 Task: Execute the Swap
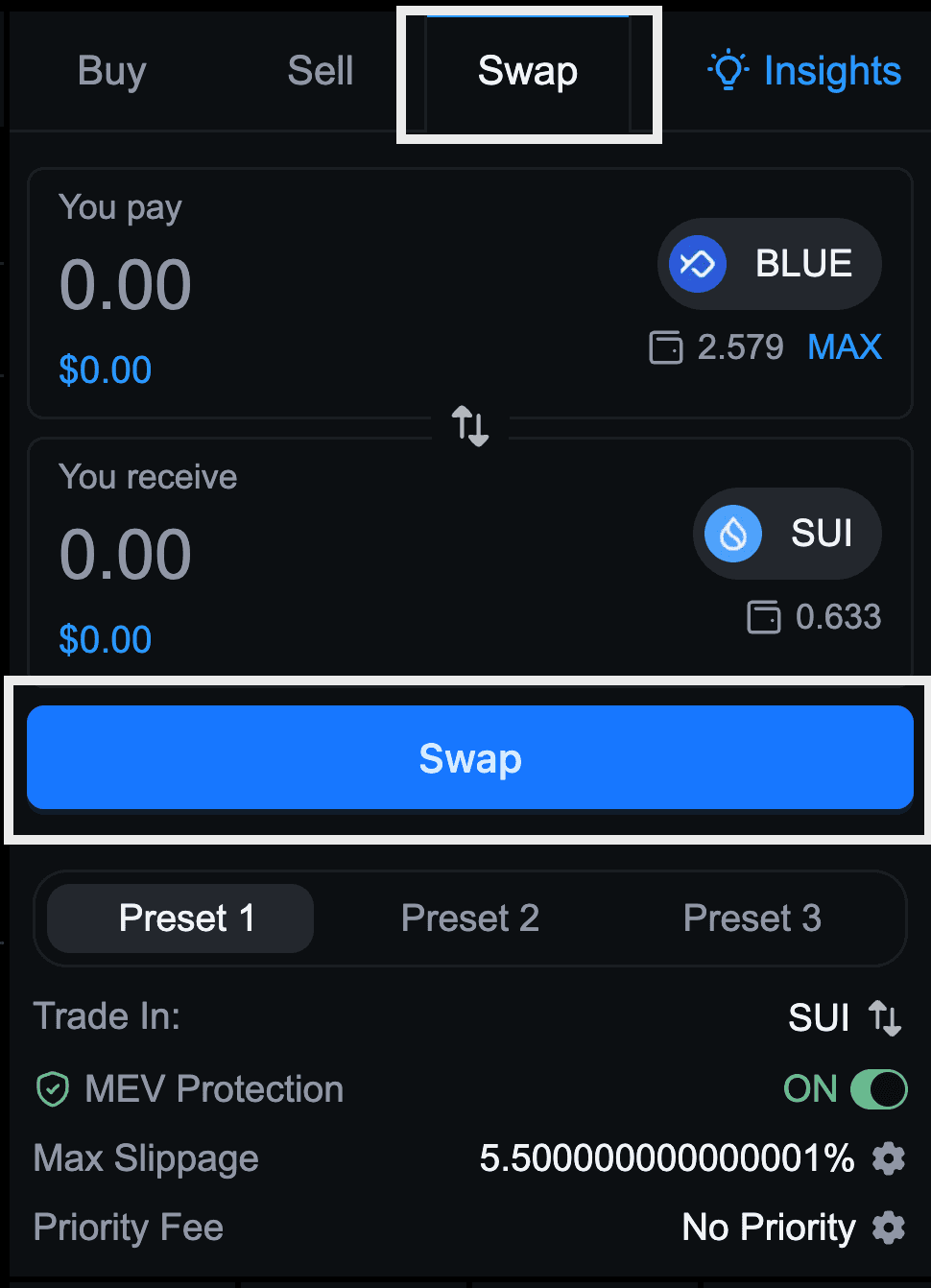pos(469,758)
